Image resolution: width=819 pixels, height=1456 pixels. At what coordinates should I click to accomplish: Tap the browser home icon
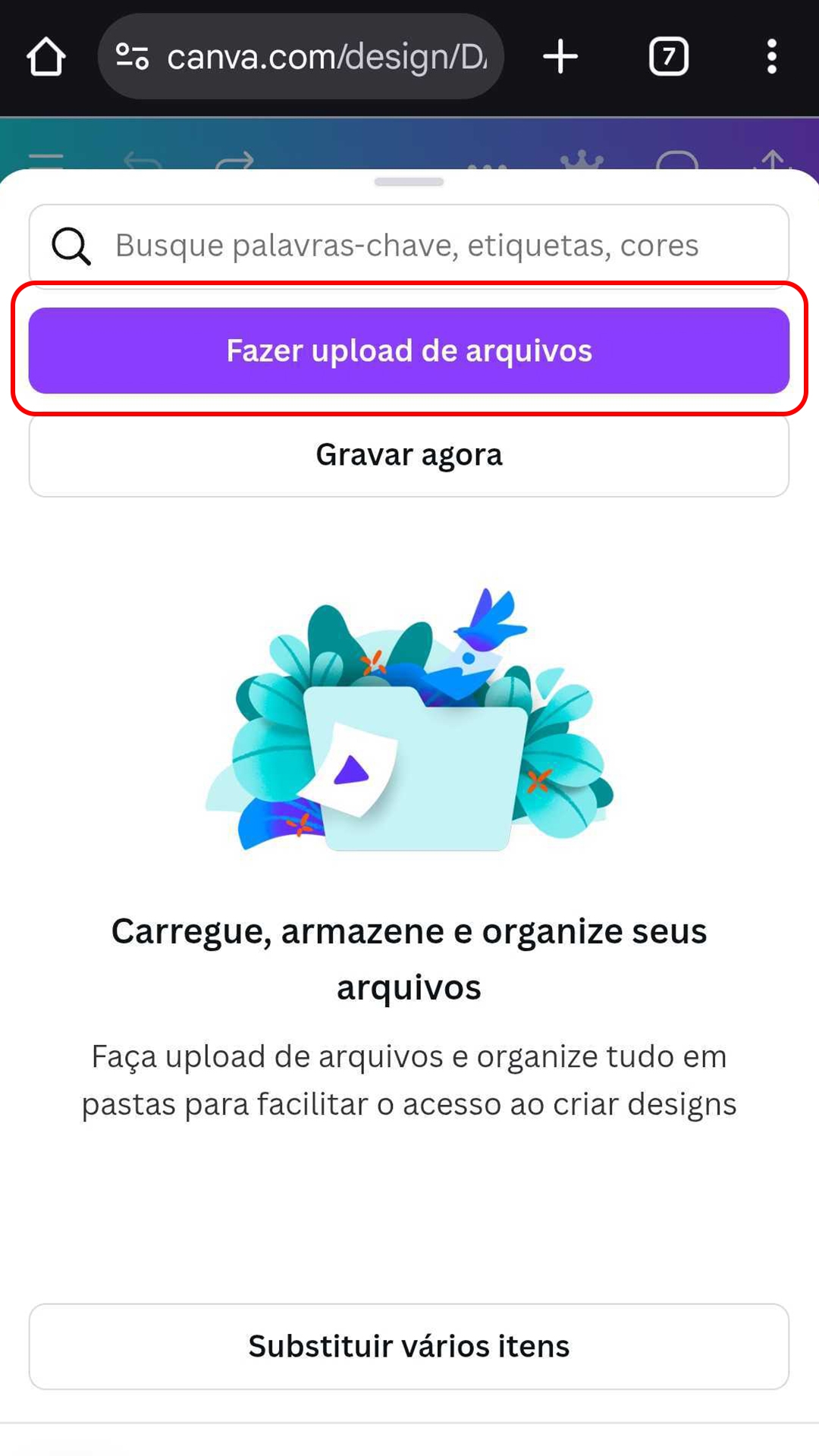tap(45, 56)
